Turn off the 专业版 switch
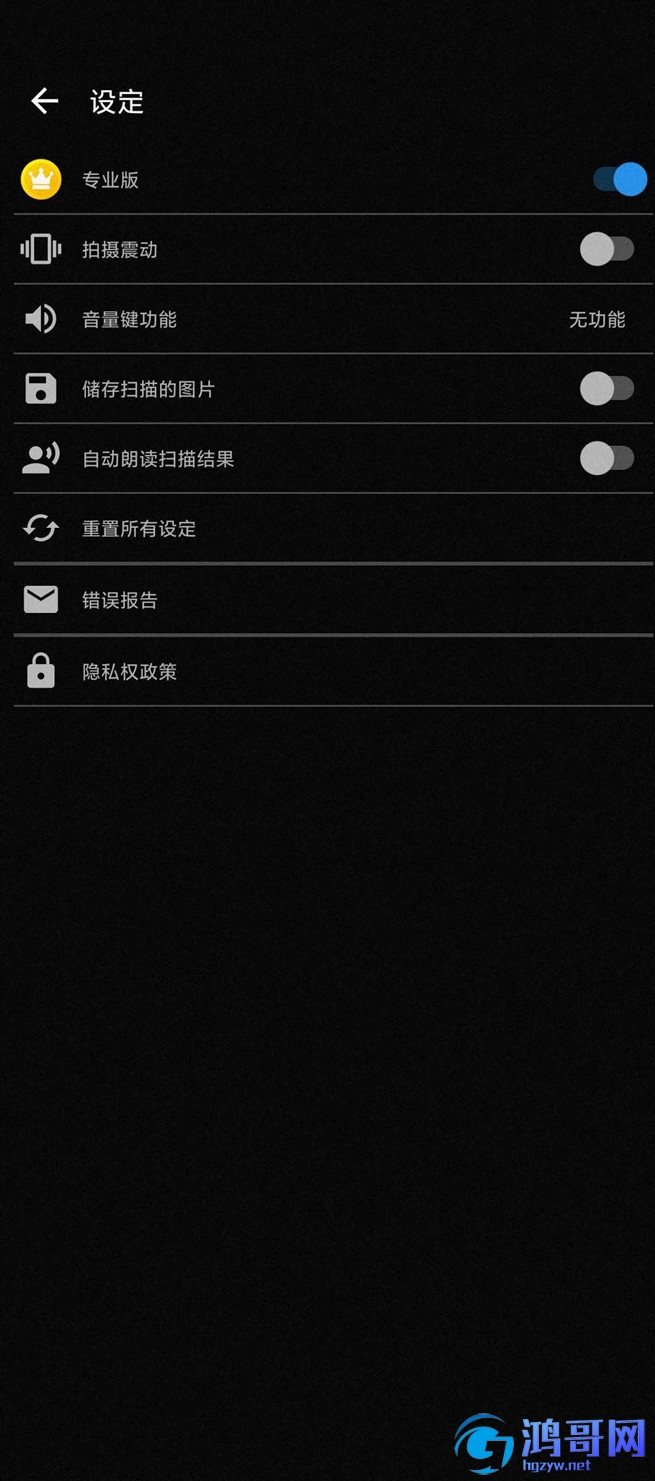 [619, 180]
